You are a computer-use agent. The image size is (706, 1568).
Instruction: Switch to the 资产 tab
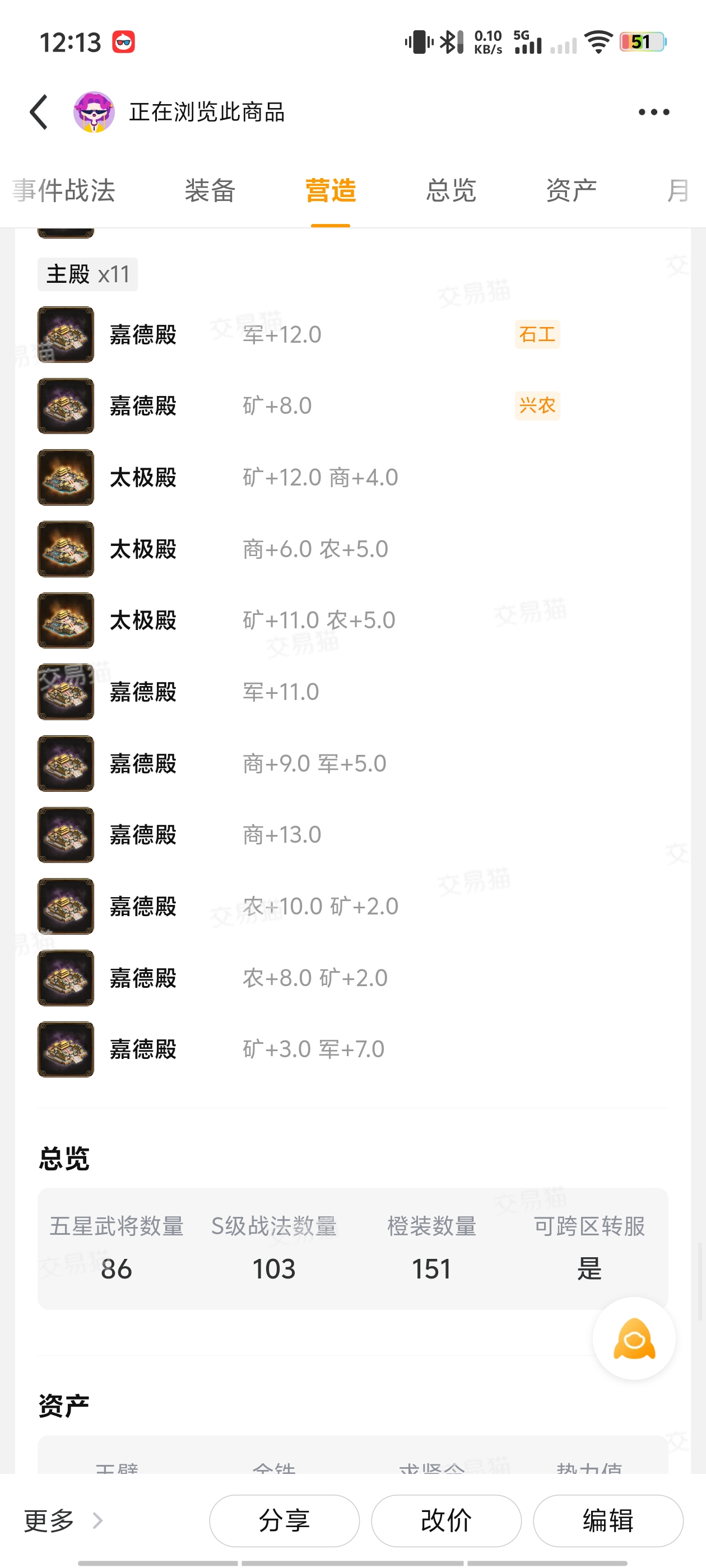(571, 190)
